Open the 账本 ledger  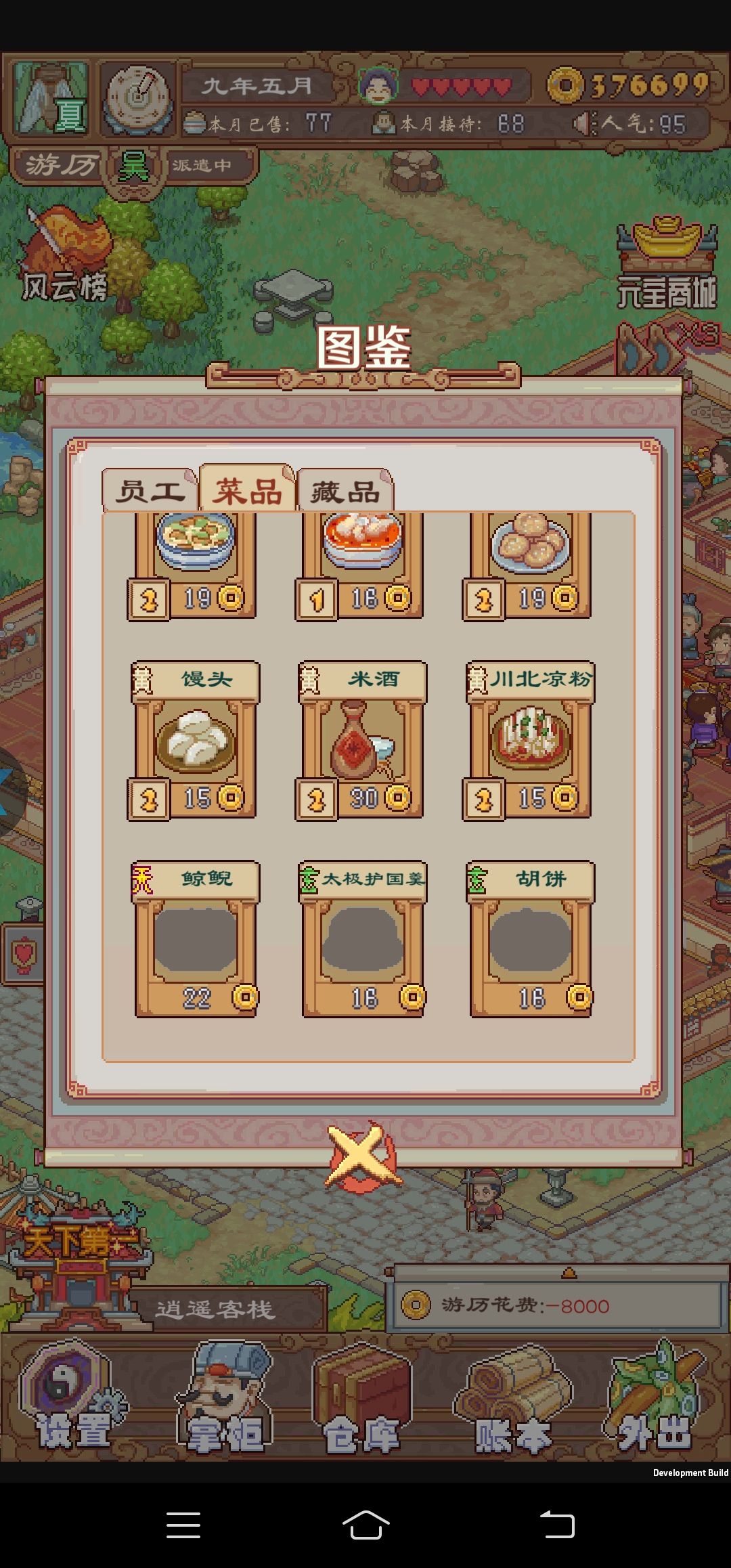pyautogui.click(x=512, y=1397)
